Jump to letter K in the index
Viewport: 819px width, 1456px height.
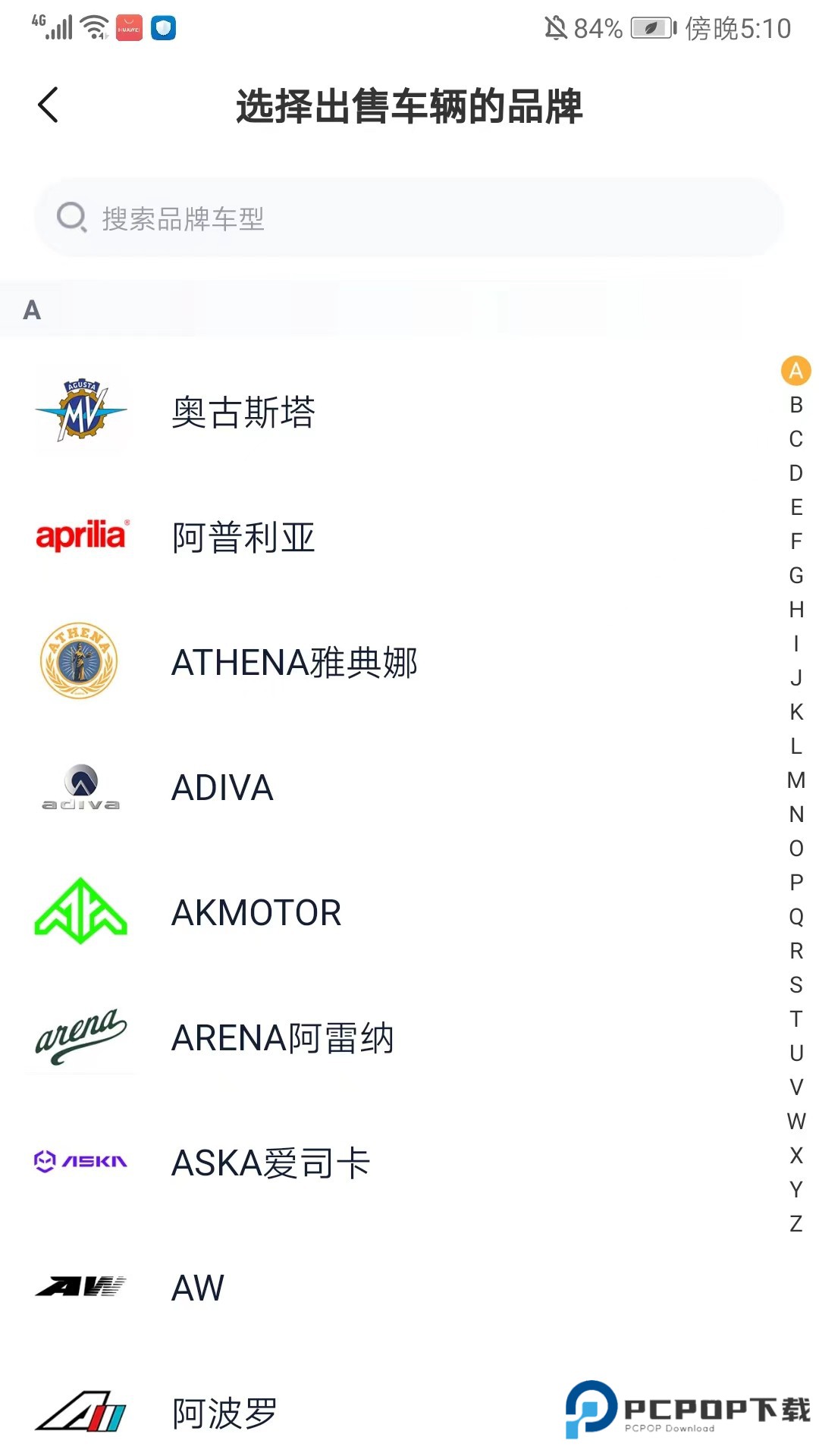pyautogui.click(x=795, y=712)
